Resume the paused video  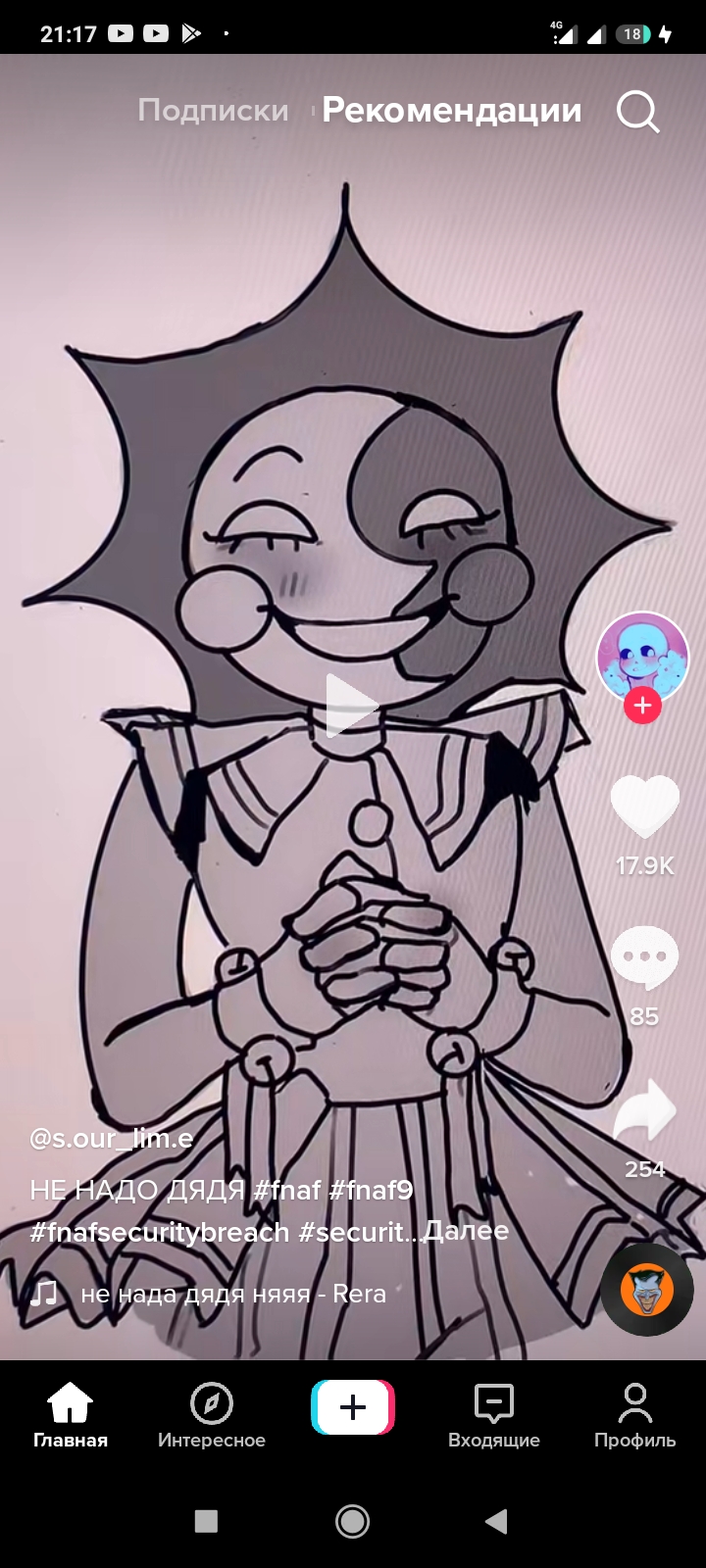point(350,706)
